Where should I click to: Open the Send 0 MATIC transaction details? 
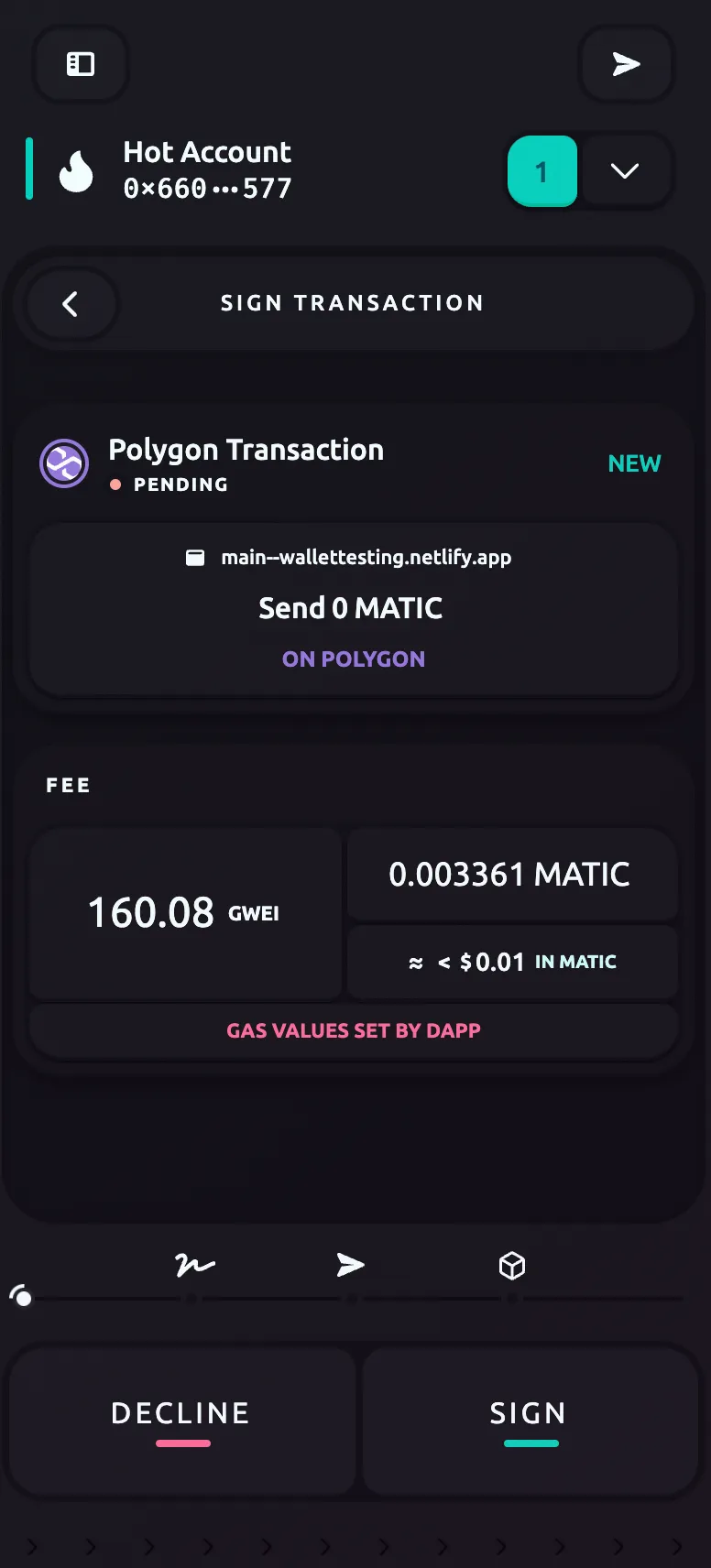(353, 609)
